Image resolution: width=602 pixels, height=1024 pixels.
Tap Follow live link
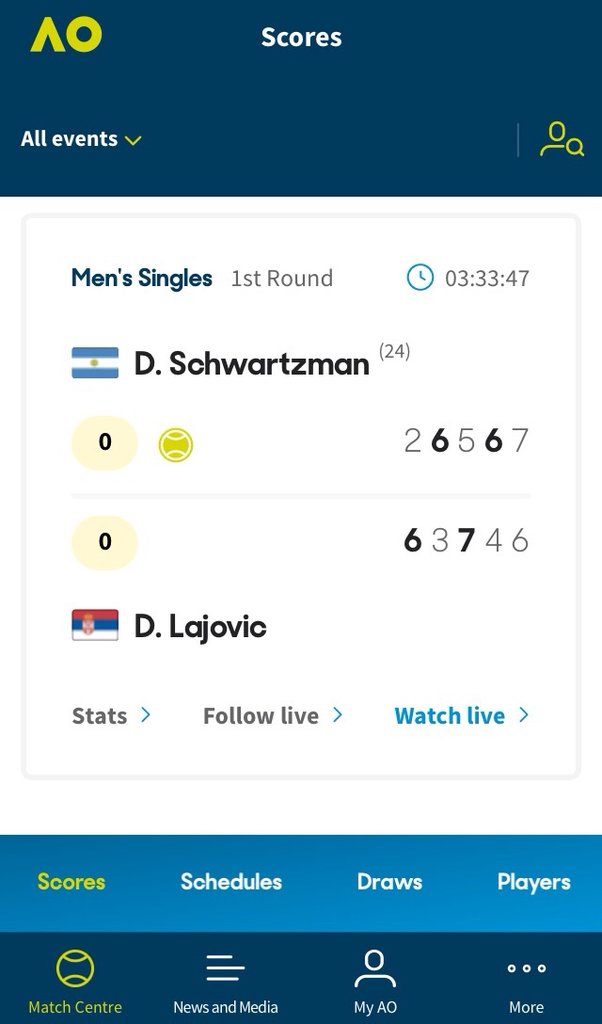[273, 716]
